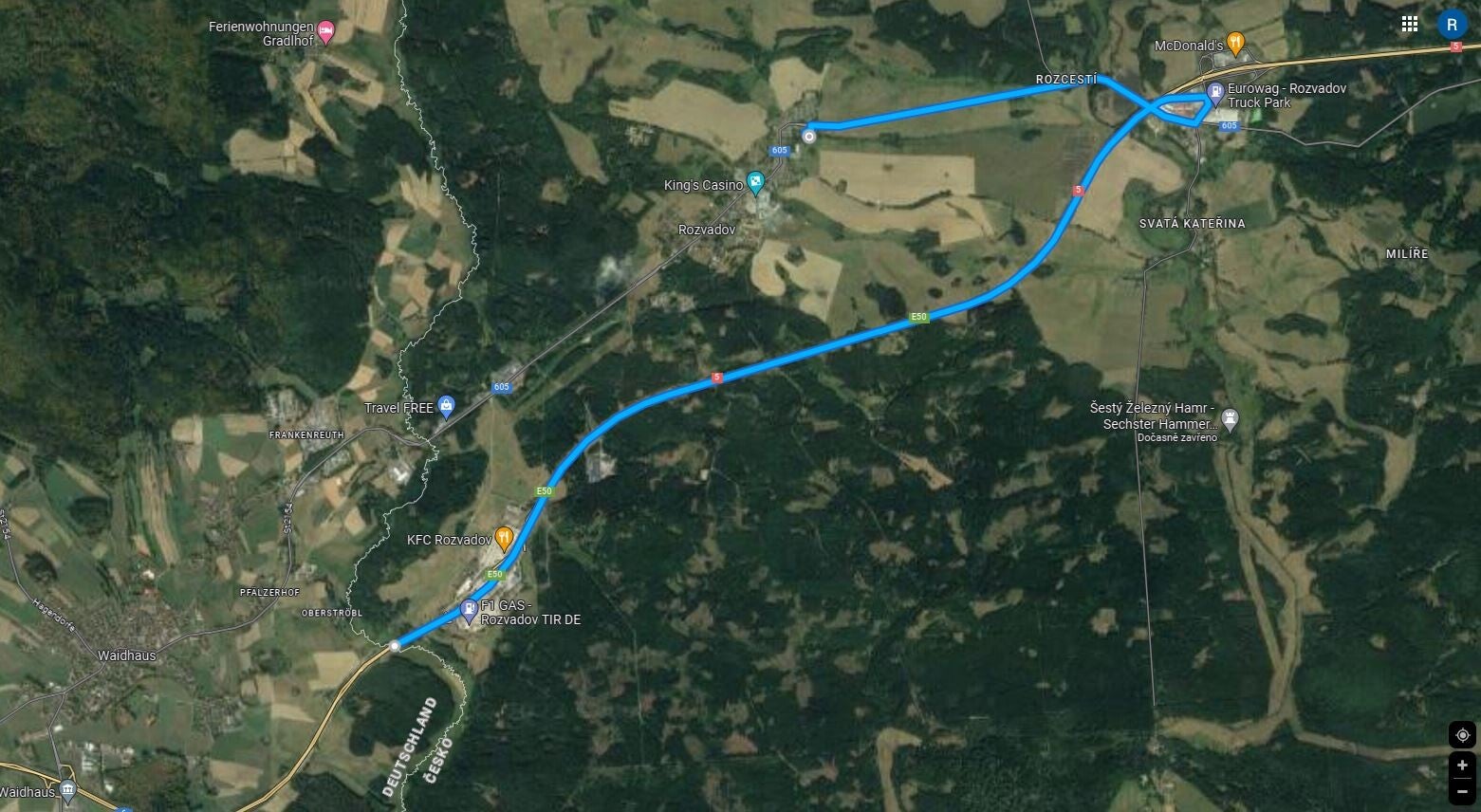Center map on my location
This screenshot has height=812, width=1481.
(x=1462, y=735)
